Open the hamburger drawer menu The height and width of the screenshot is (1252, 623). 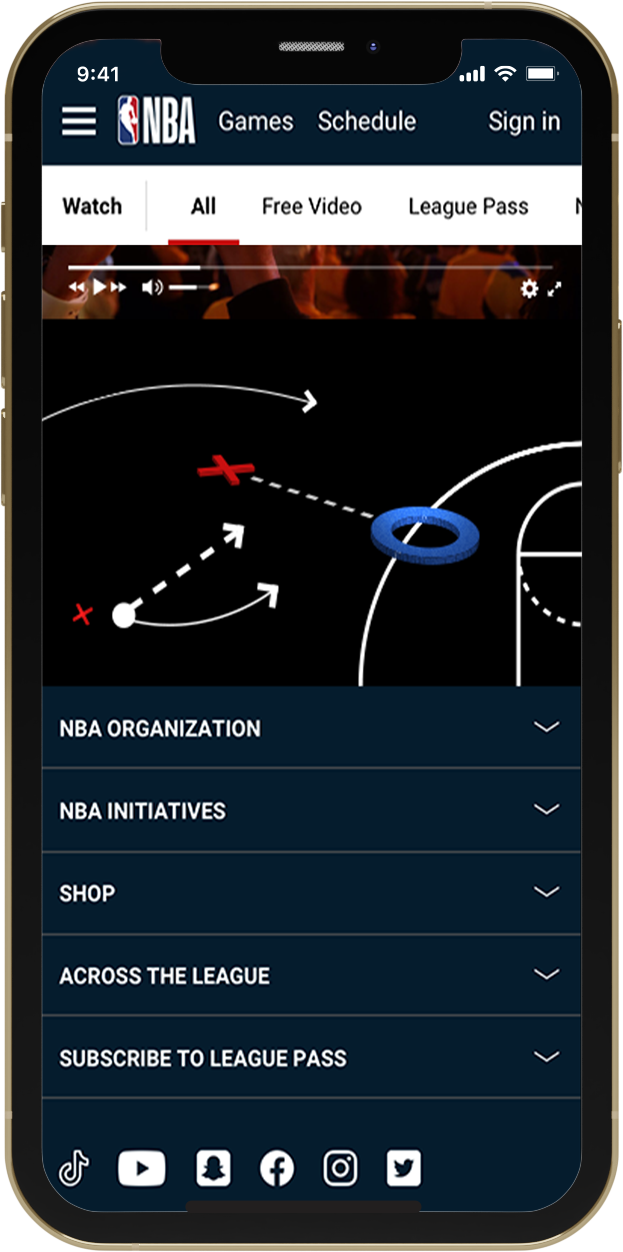click(x=79, y=121)
